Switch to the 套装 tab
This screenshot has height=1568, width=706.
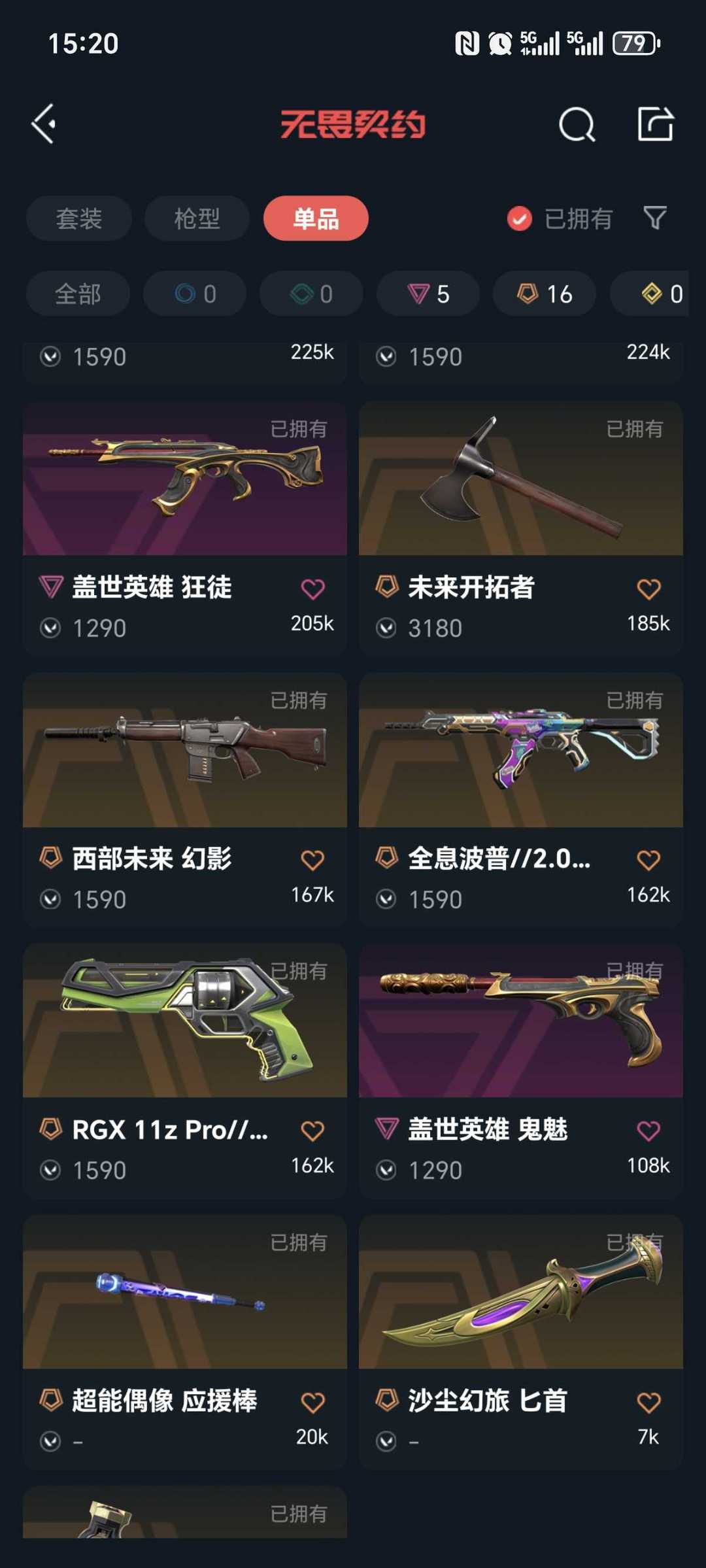click(x=79, y=218)
